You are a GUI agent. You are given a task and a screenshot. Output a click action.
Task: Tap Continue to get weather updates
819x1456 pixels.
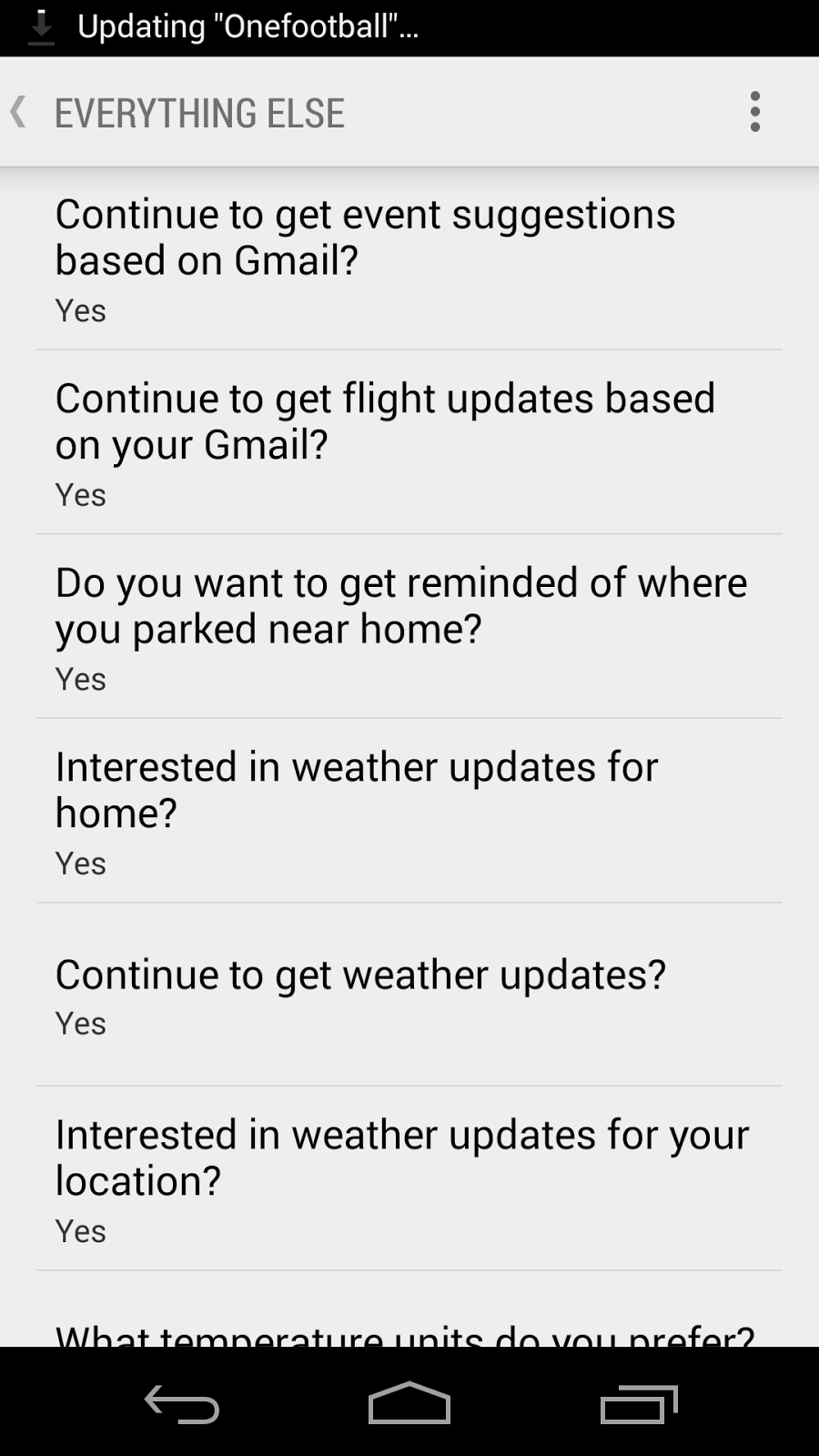tap(409, 996)
